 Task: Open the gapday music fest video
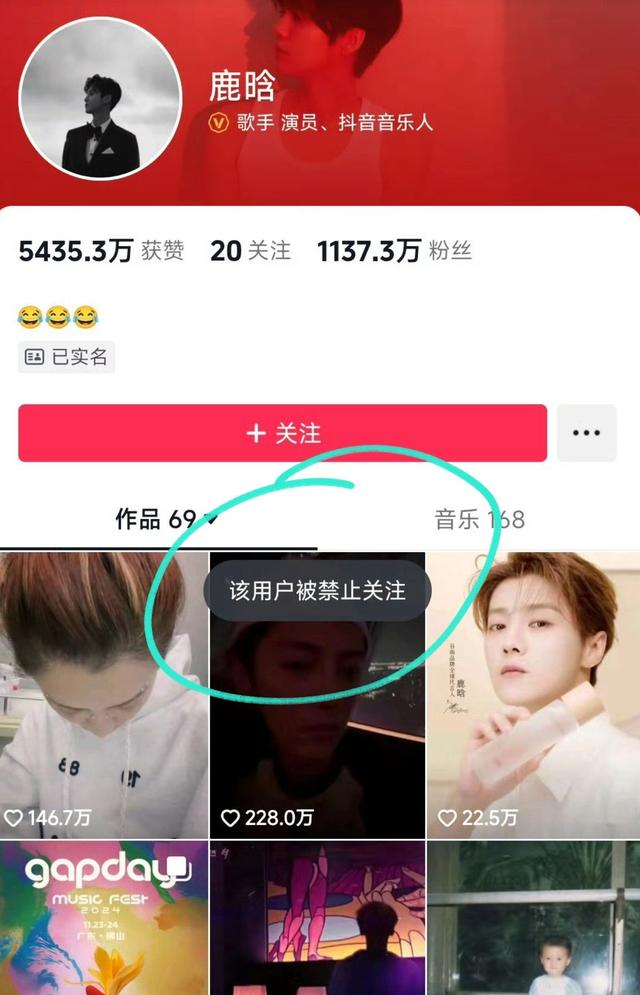coord(104,918)
